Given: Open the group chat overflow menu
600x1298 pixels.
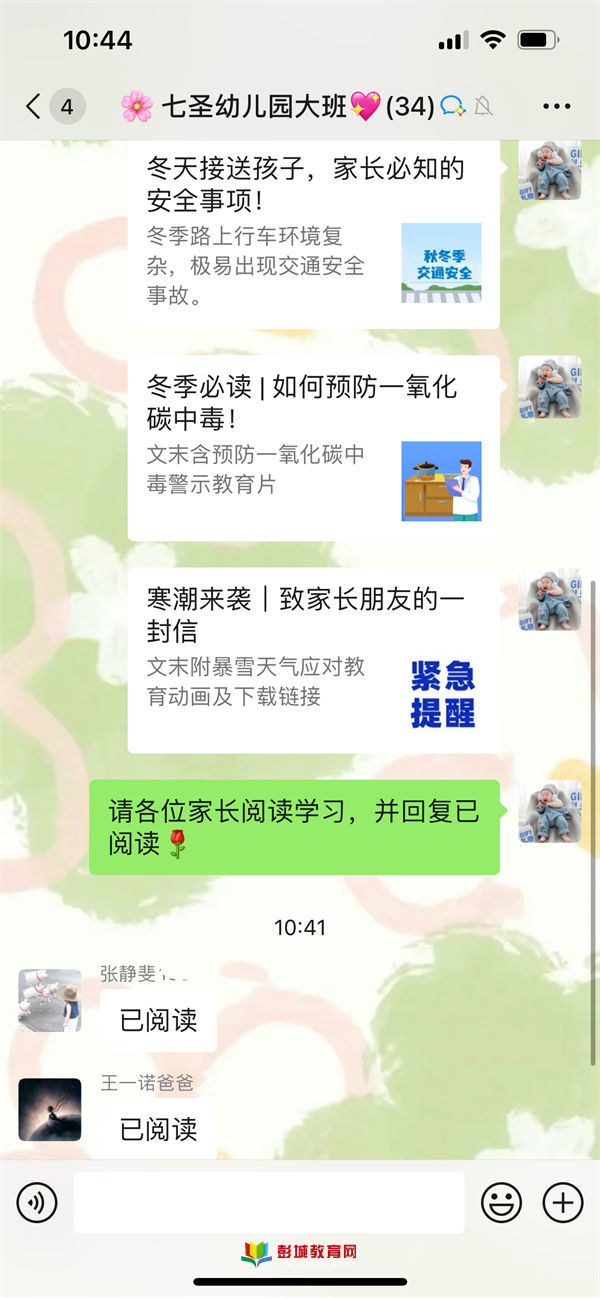Looking at the screenshot, I should (556, 106).
